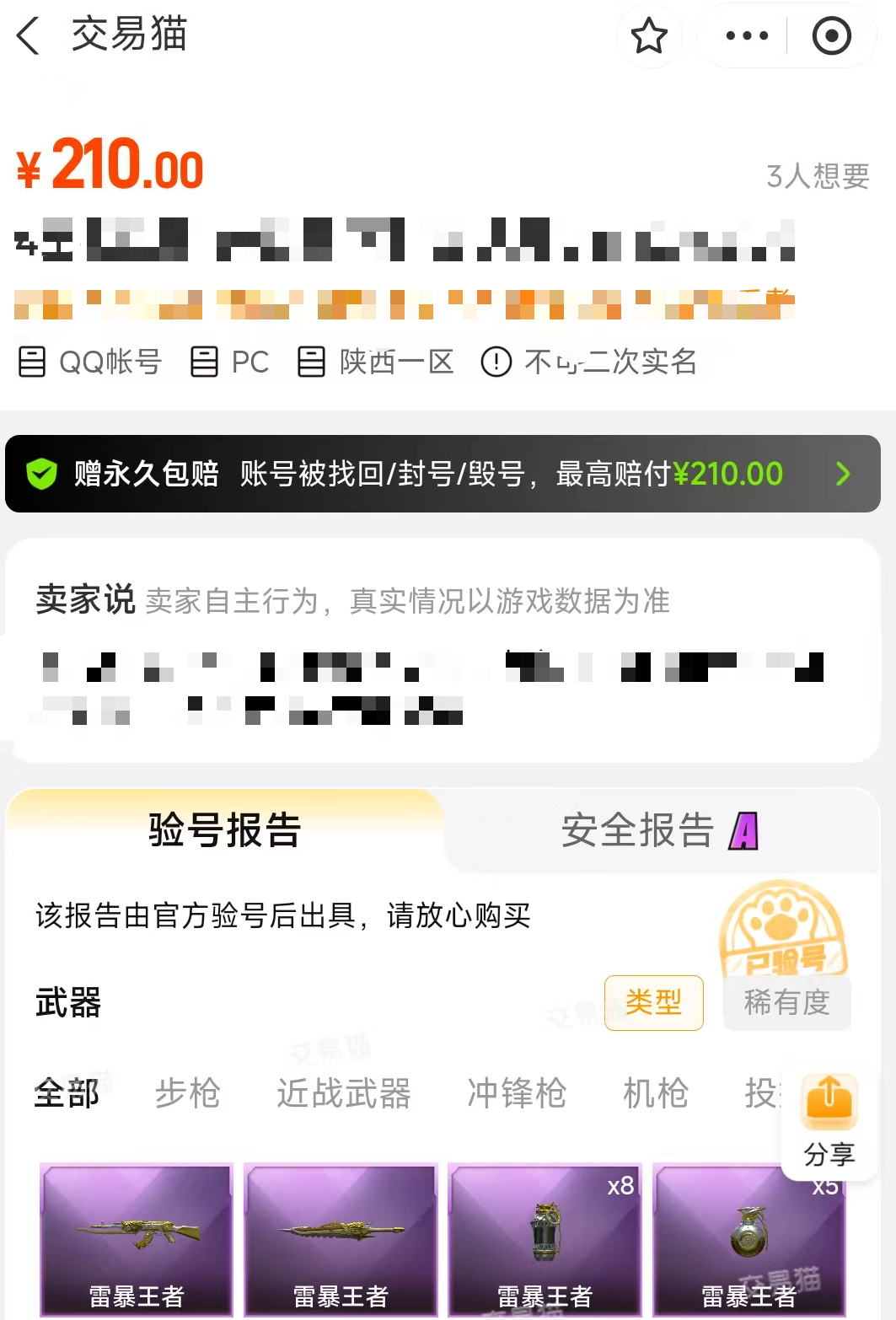
Task: Favorite this listing with the star icon
Action: (x=648, y=36)
